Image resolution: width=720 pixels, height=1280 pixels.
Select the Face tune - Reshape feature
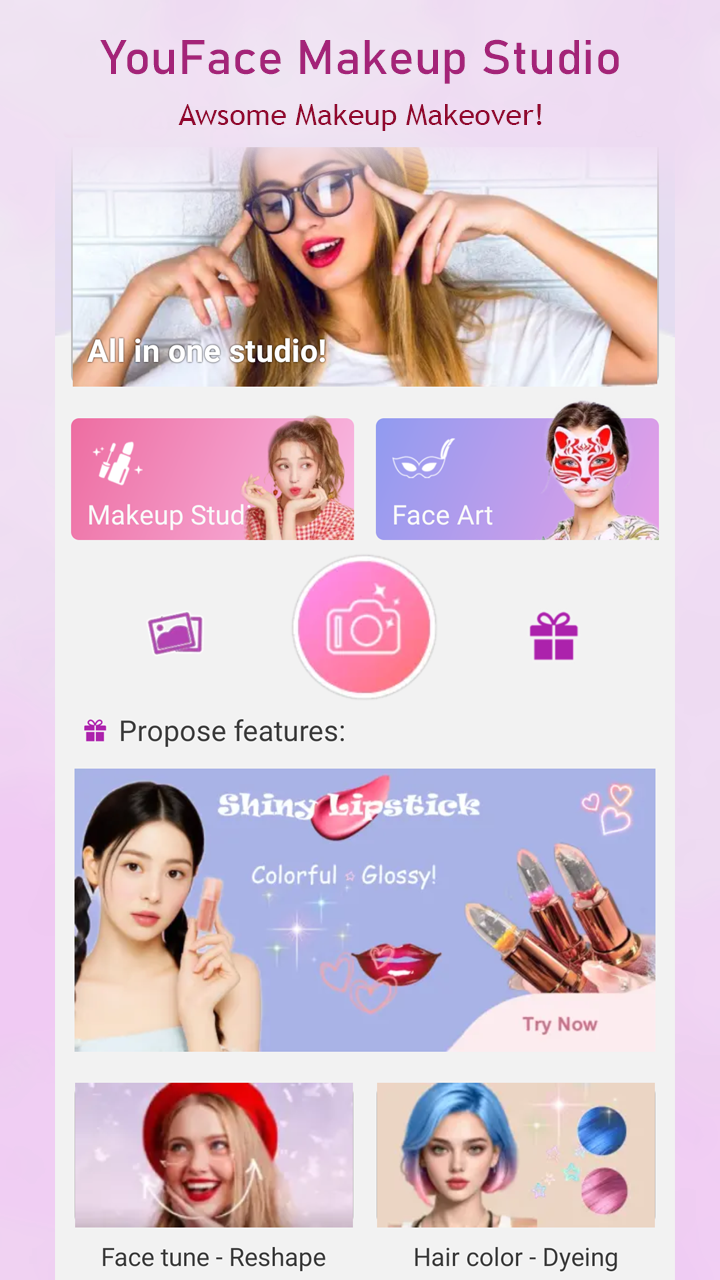(213, 1155)
